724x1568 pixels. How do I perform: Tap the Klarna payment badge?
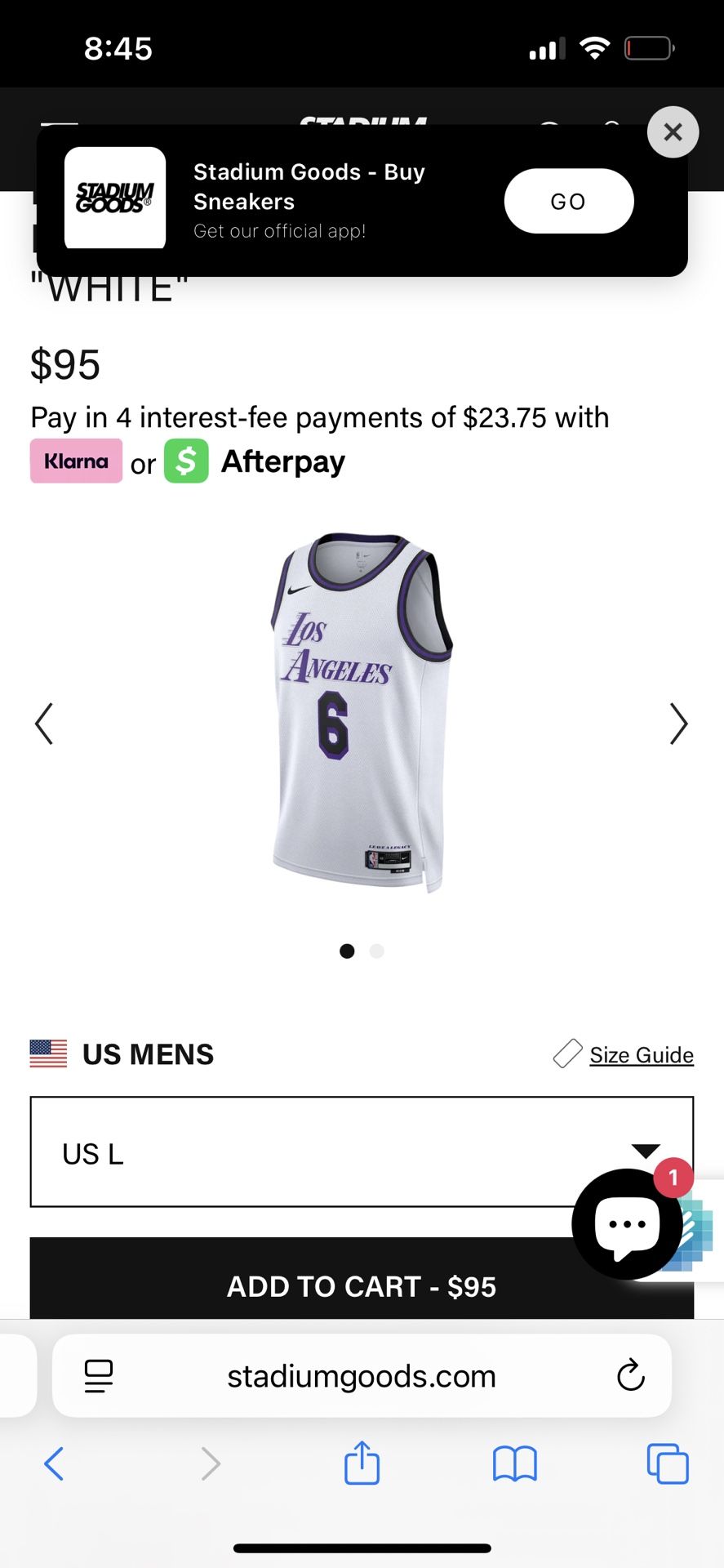tap(76, 461)
